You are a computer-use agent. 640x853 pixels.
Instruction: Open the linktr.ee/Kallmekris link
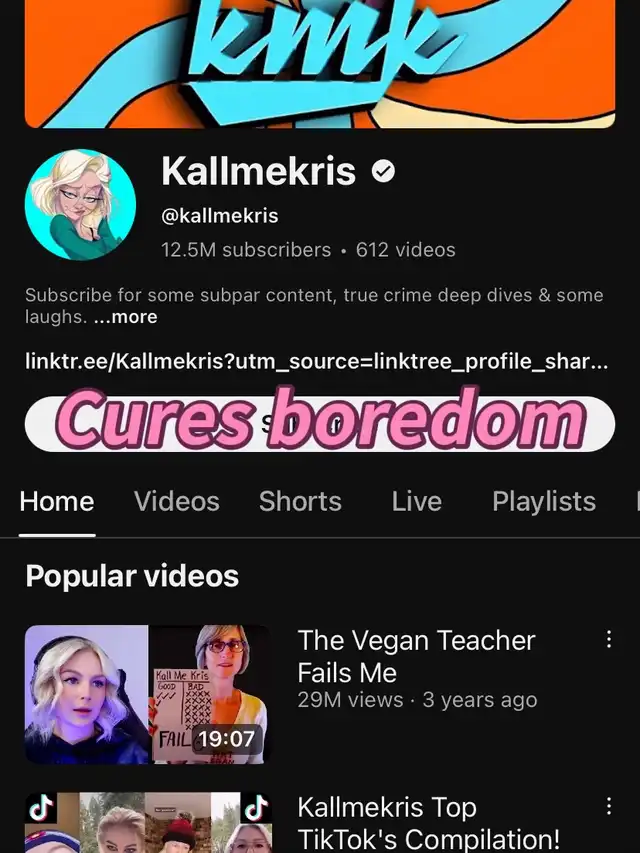point(316,361)
